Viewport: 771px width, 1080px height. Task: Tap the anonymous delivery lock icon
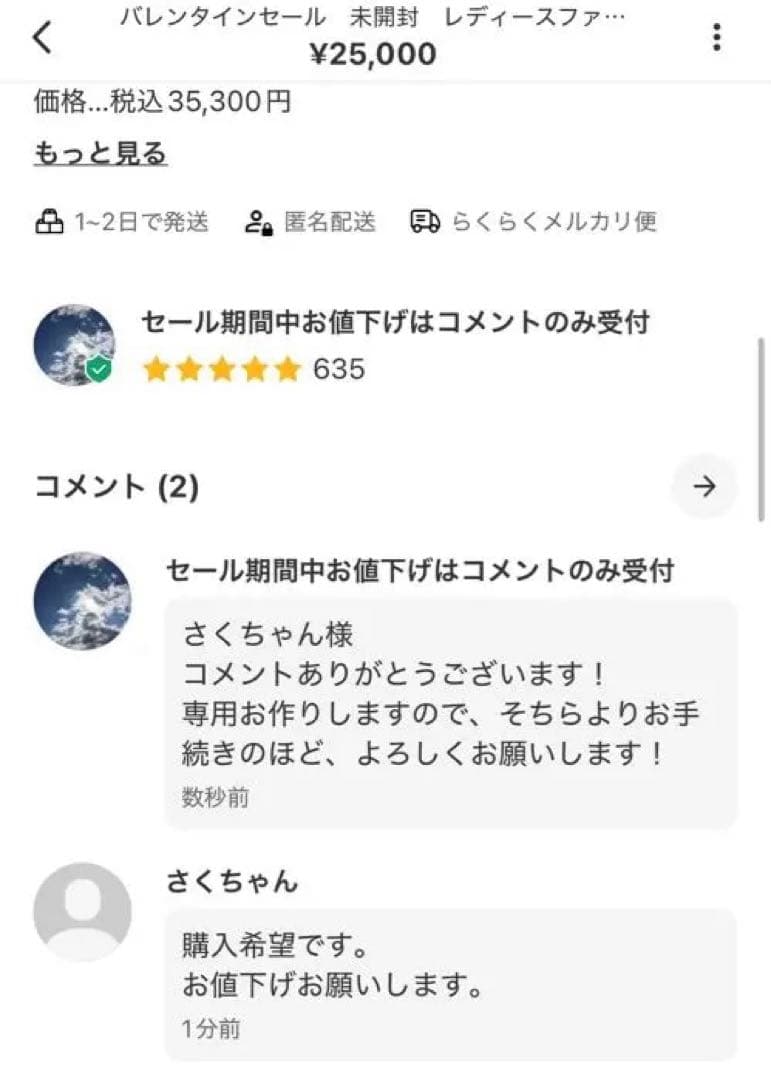[260, 222]
